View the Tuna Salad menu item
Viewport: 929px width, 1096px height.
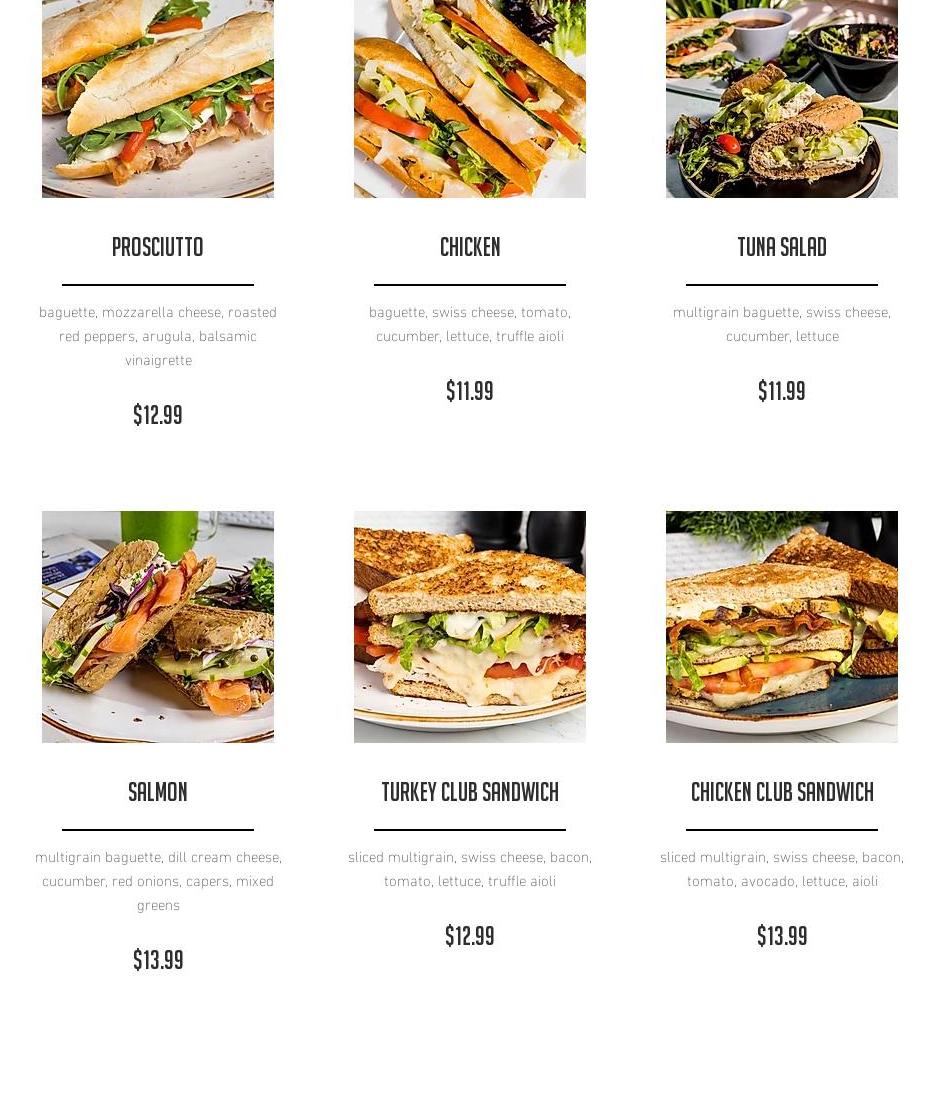(781, 247)
